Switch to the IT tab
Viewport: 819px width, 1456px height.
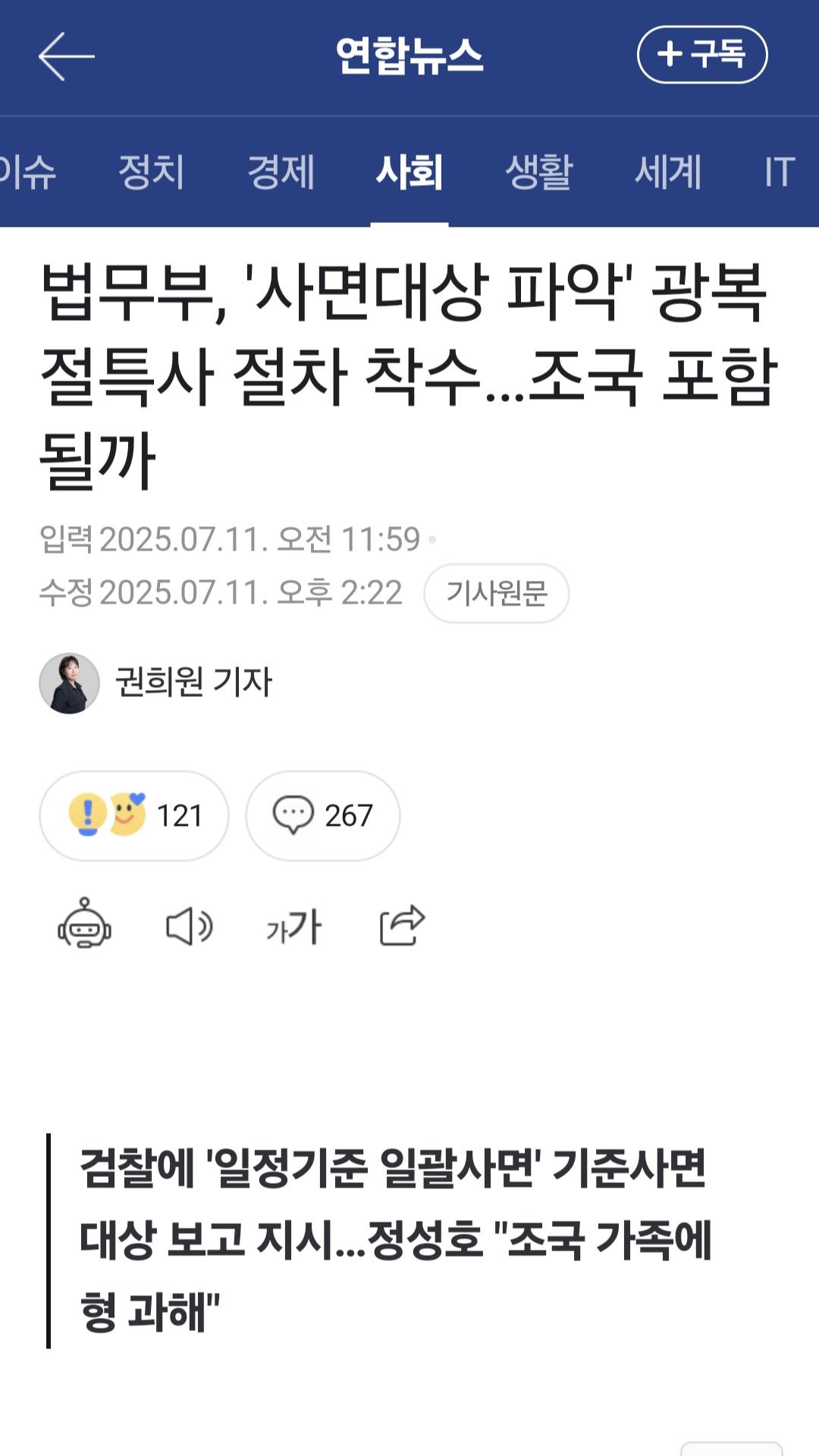coord(780,171)
